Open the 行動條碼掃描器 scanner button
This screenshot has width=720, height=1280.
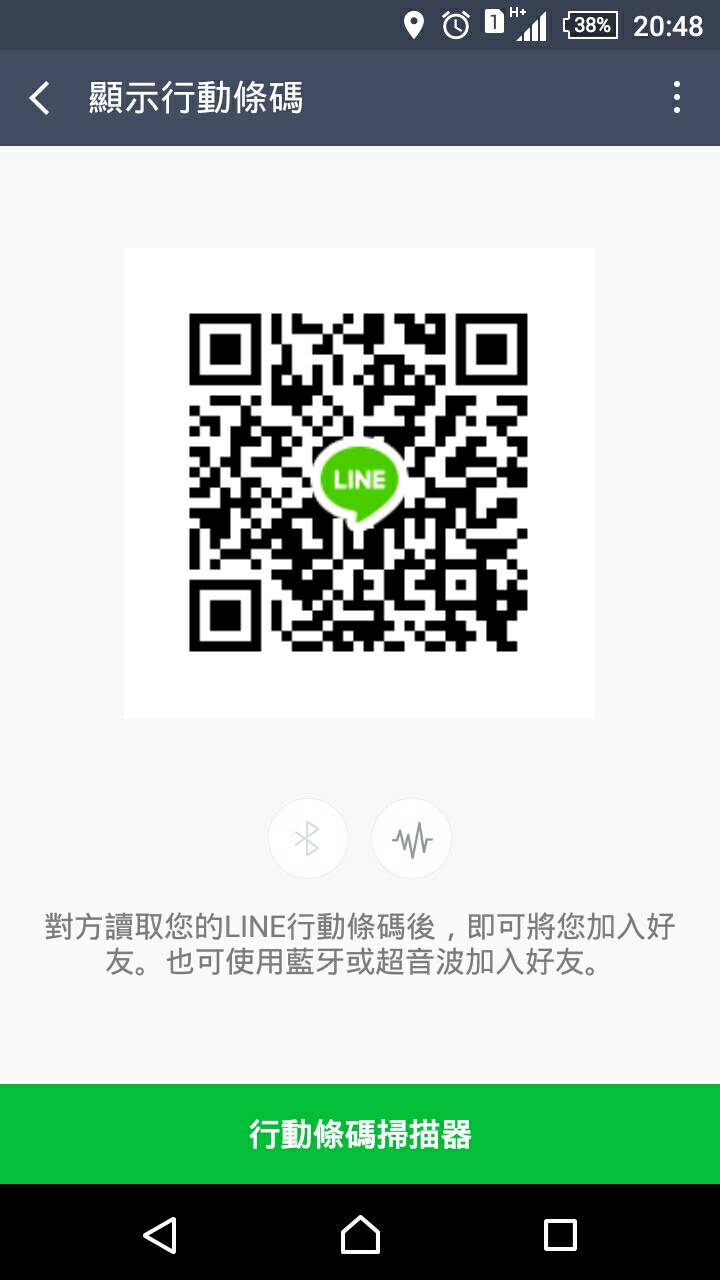[360, 1134]
